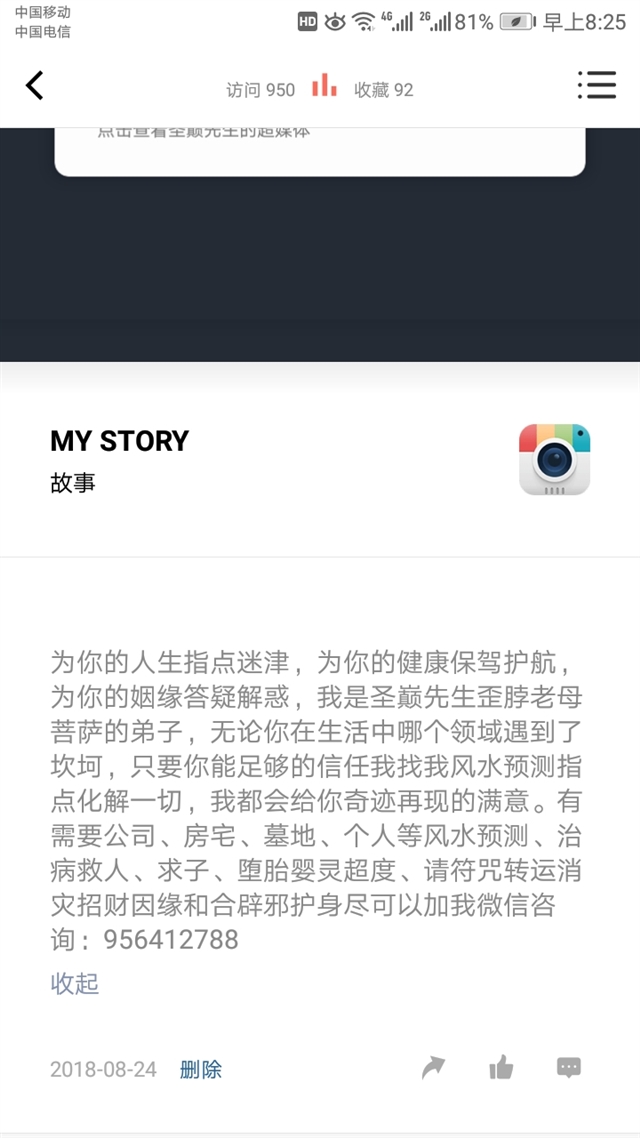Open comments on the story
640x1138 pixels.
(x=569, y=1068)
